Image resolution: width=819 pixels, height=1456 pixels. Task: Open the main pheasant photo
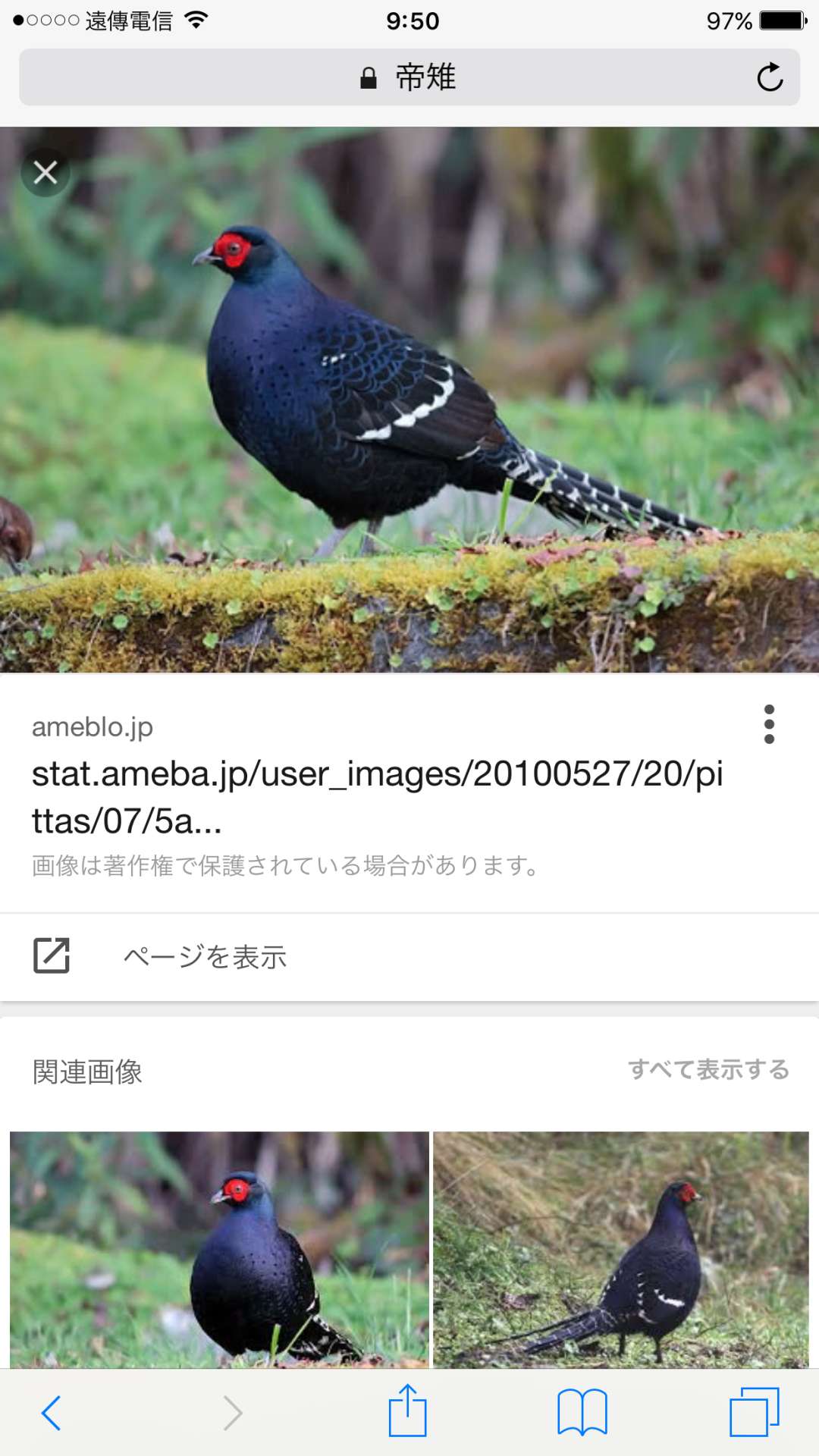pos(409,400)
